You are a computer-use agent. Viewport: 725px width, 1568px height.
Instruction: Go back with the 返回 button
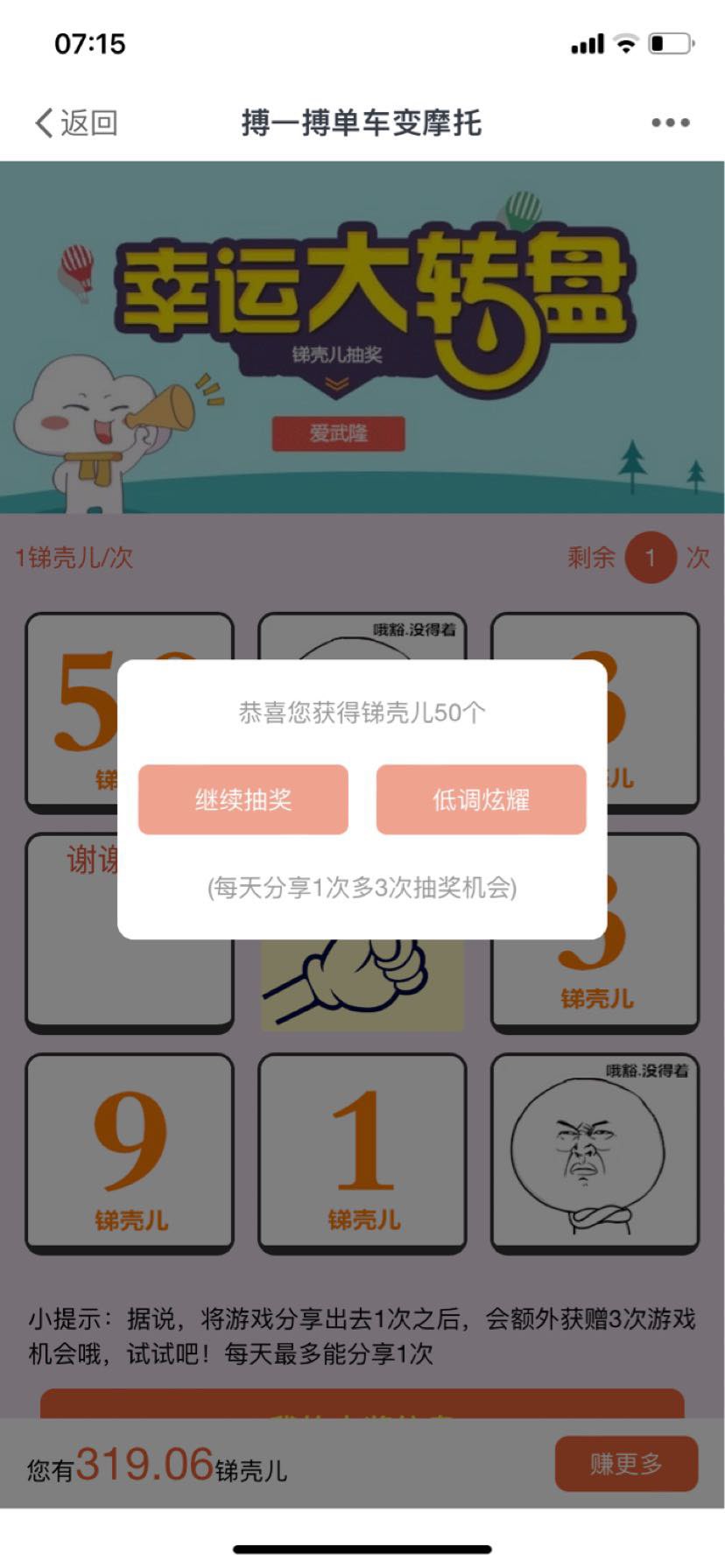tap(76, 123)
